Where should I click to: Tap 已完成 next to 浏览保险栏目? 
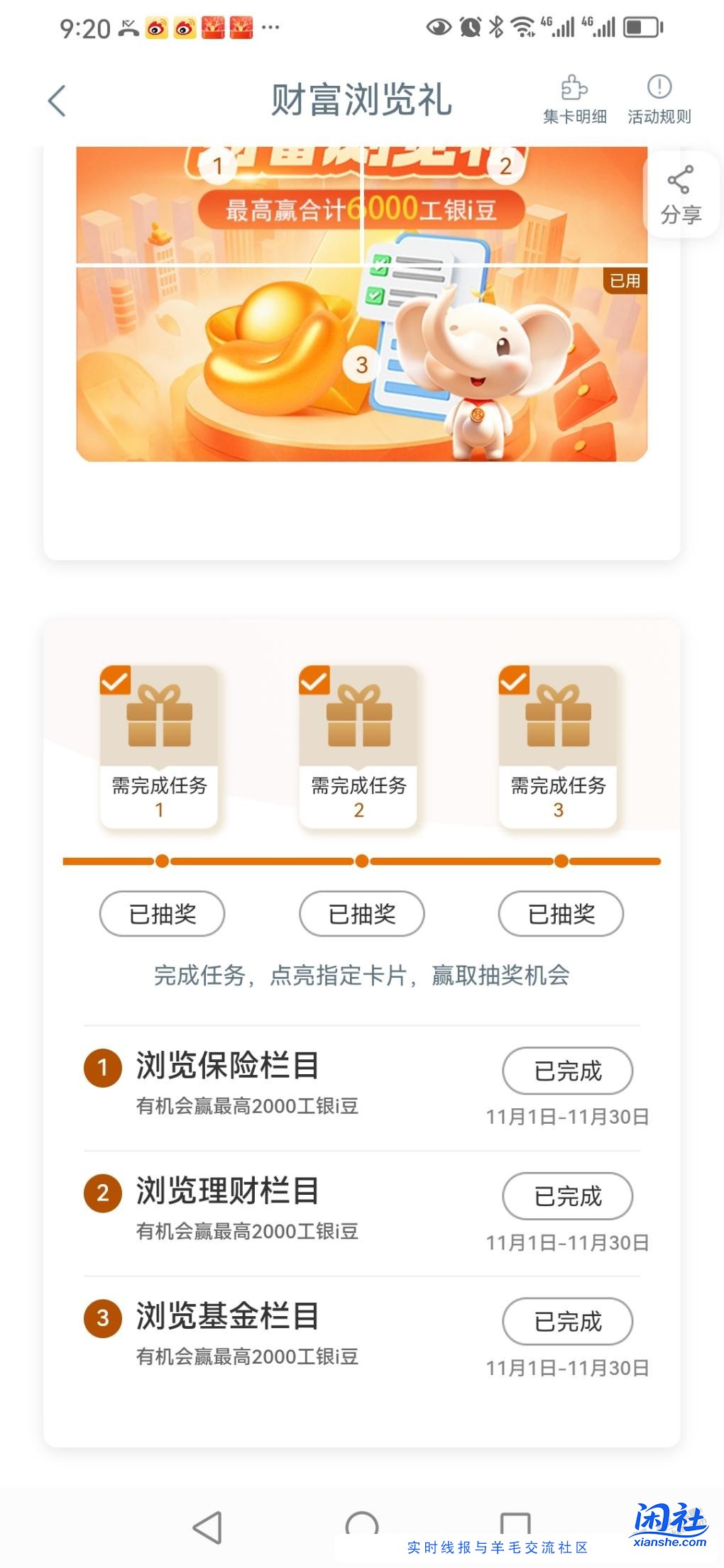pos(567,1071)
